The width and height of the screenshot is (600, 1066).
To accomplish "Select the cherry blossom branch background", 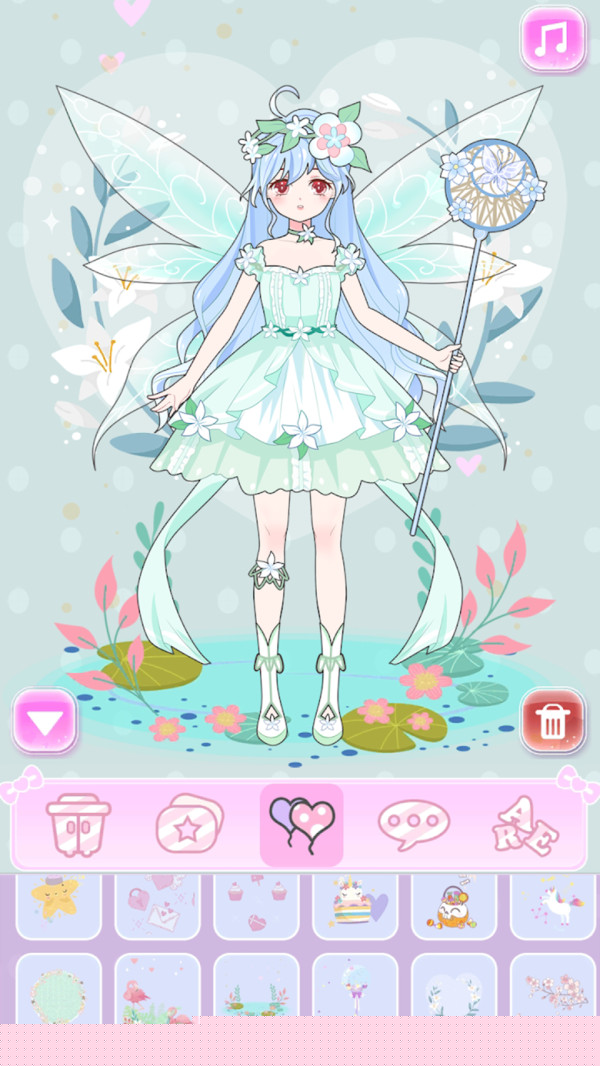I will (553, 989).
